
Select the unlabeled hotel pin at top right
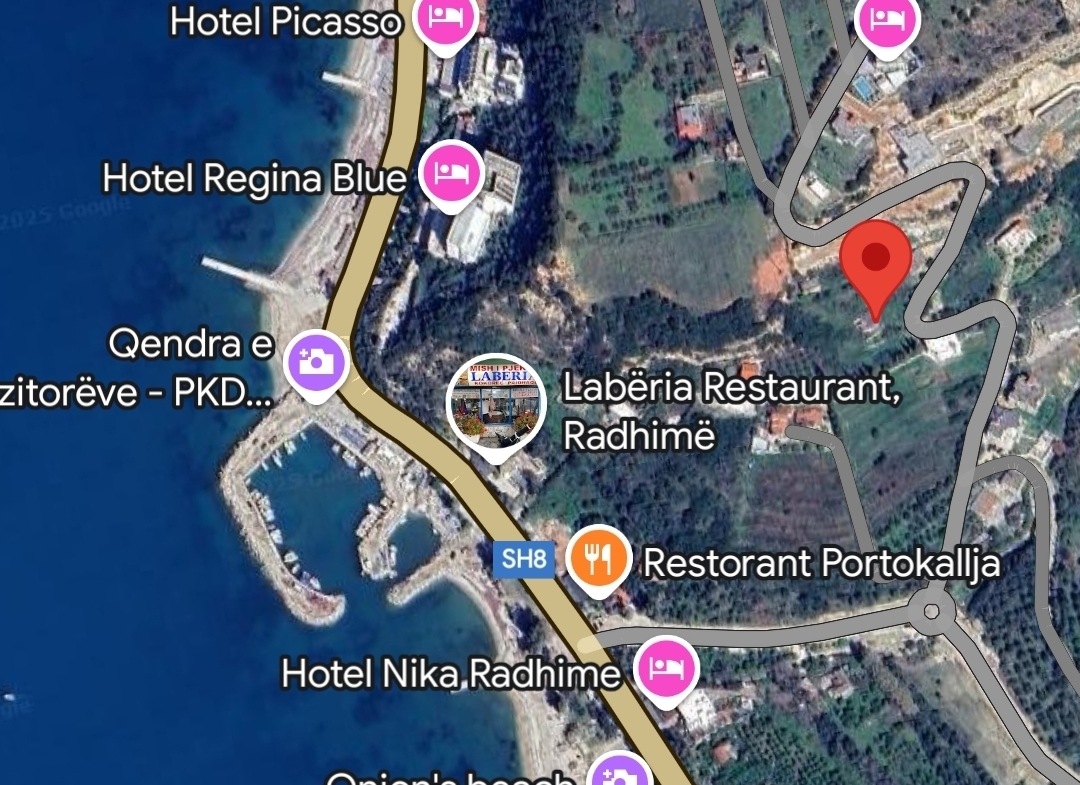pyautogui.click(x=887, y=20)
